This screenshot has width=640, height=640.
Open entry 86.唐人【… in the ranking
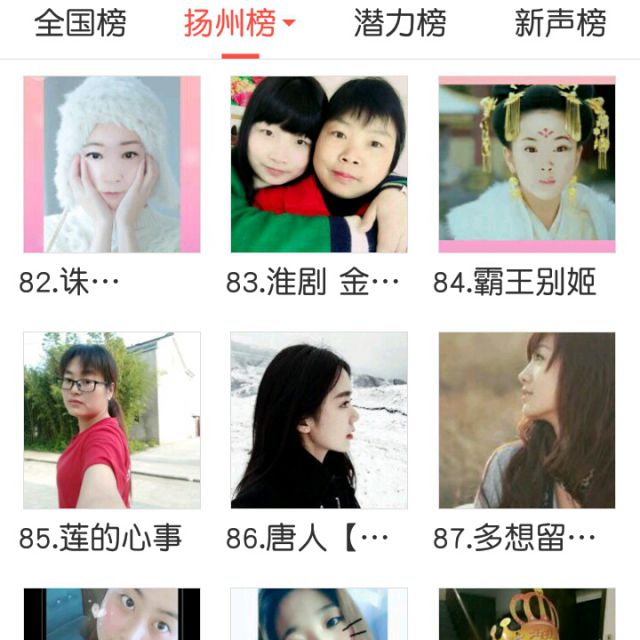click(x=319, y=421)
